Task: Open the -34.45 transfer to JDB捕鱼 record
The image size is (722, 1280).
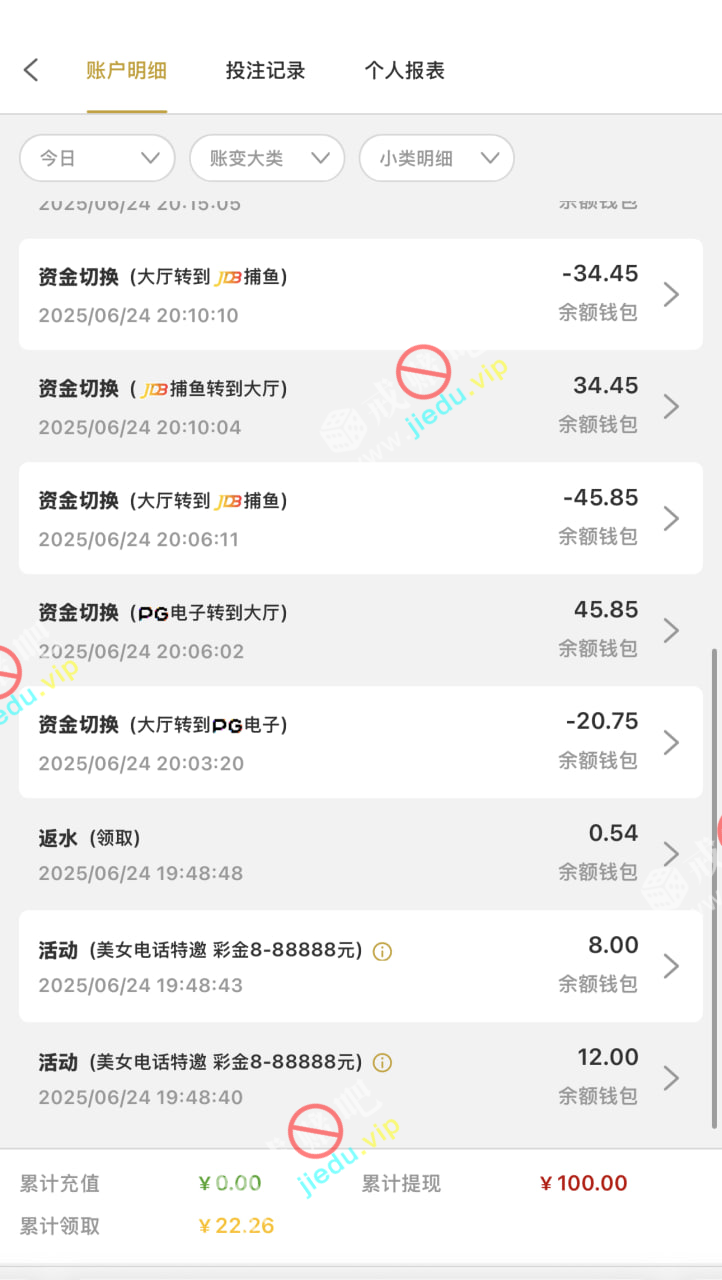Action: [360, 294]
